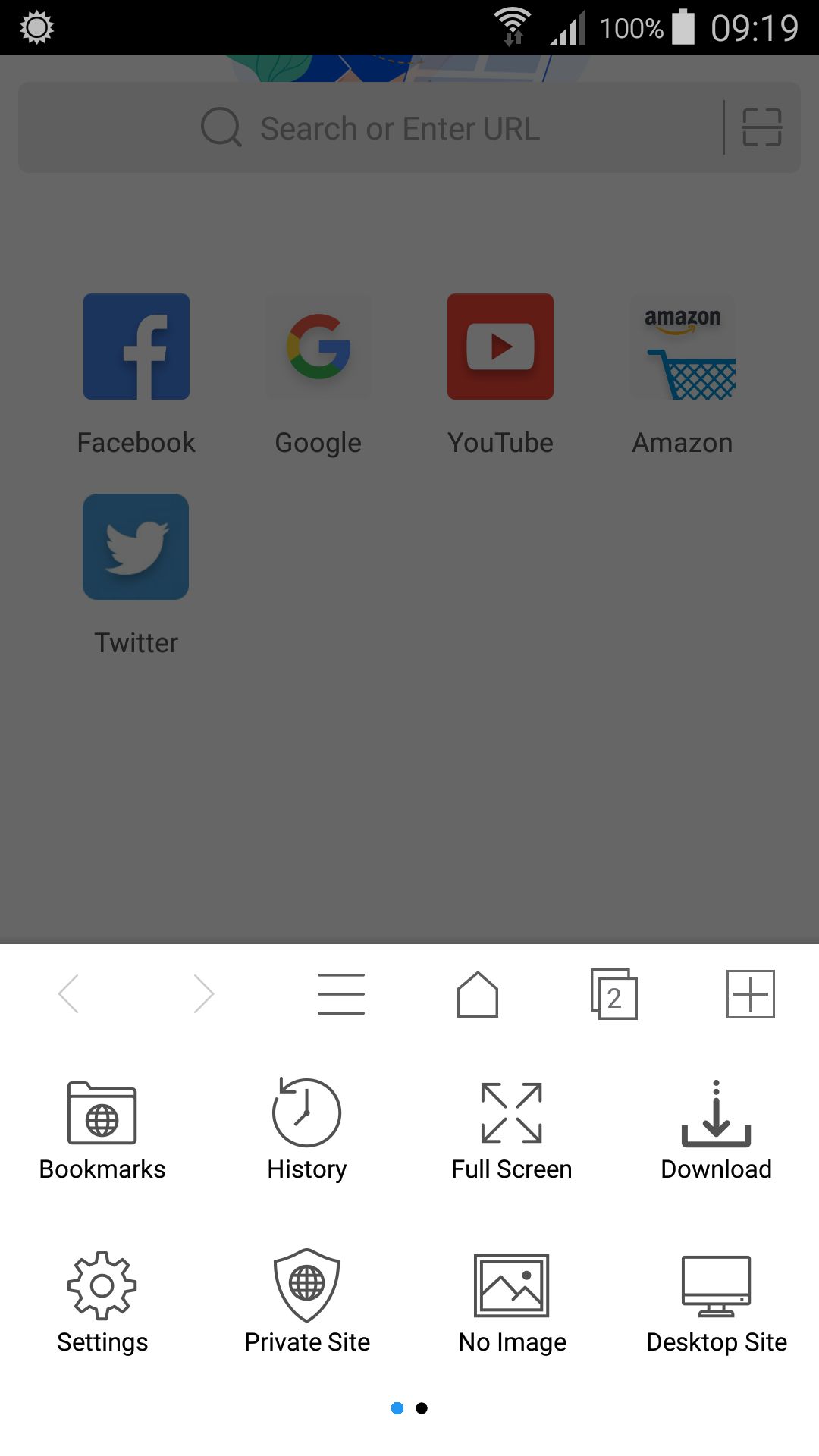The height and width of the screenshot is (1456, 819).
Task: Go back using the left arrow
Action: [68, 994]
